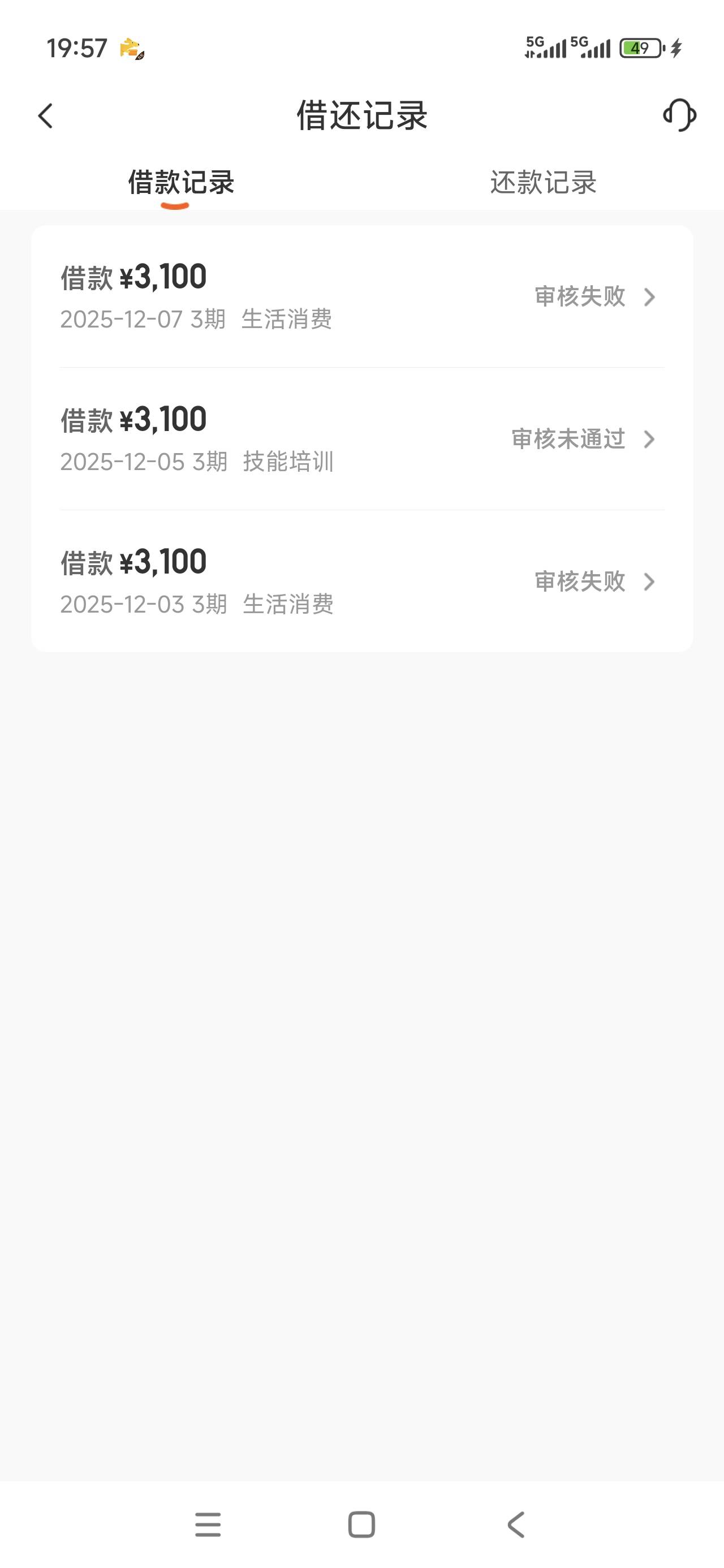Image resolution: width=724 pixels, height=1568 pixels.
Task: Open the 2025-12-07 loan record
Action: coord(361,297)
